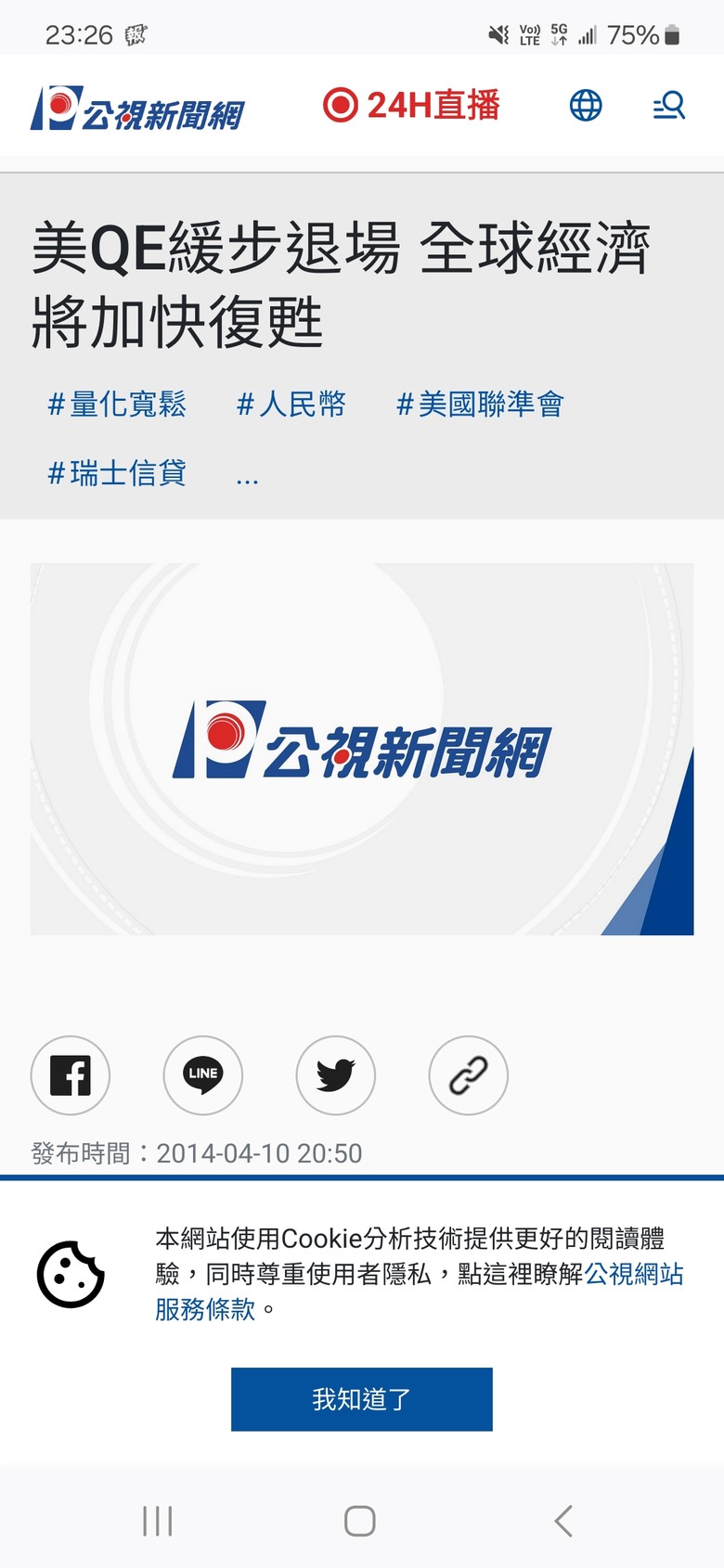Viewport: 724px width, 1568px height.
Task: Share the article on Twitter
Action: coord(336,1075)
